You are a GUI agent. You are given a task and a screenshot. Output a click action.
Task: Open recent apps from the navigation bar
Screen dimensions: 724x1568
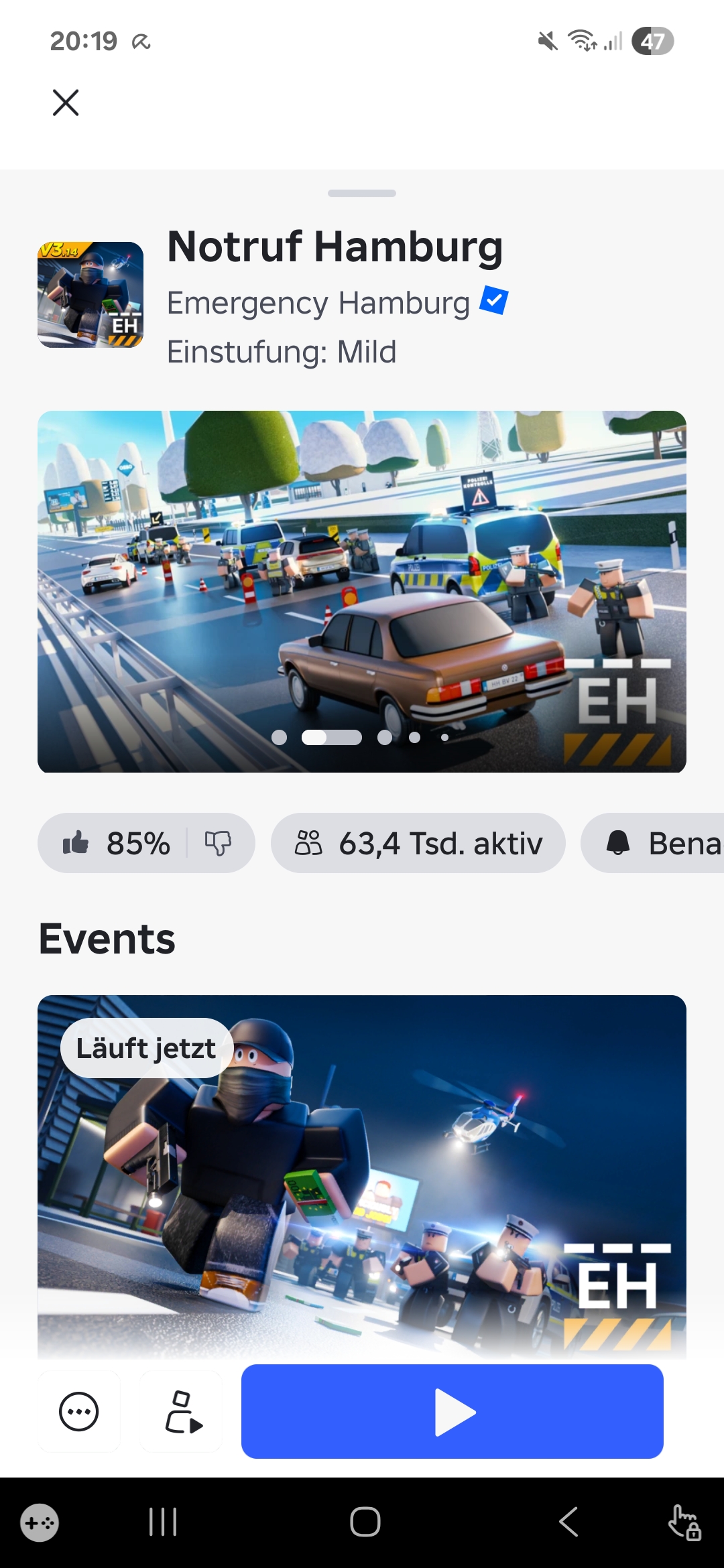coord(163,1521)
